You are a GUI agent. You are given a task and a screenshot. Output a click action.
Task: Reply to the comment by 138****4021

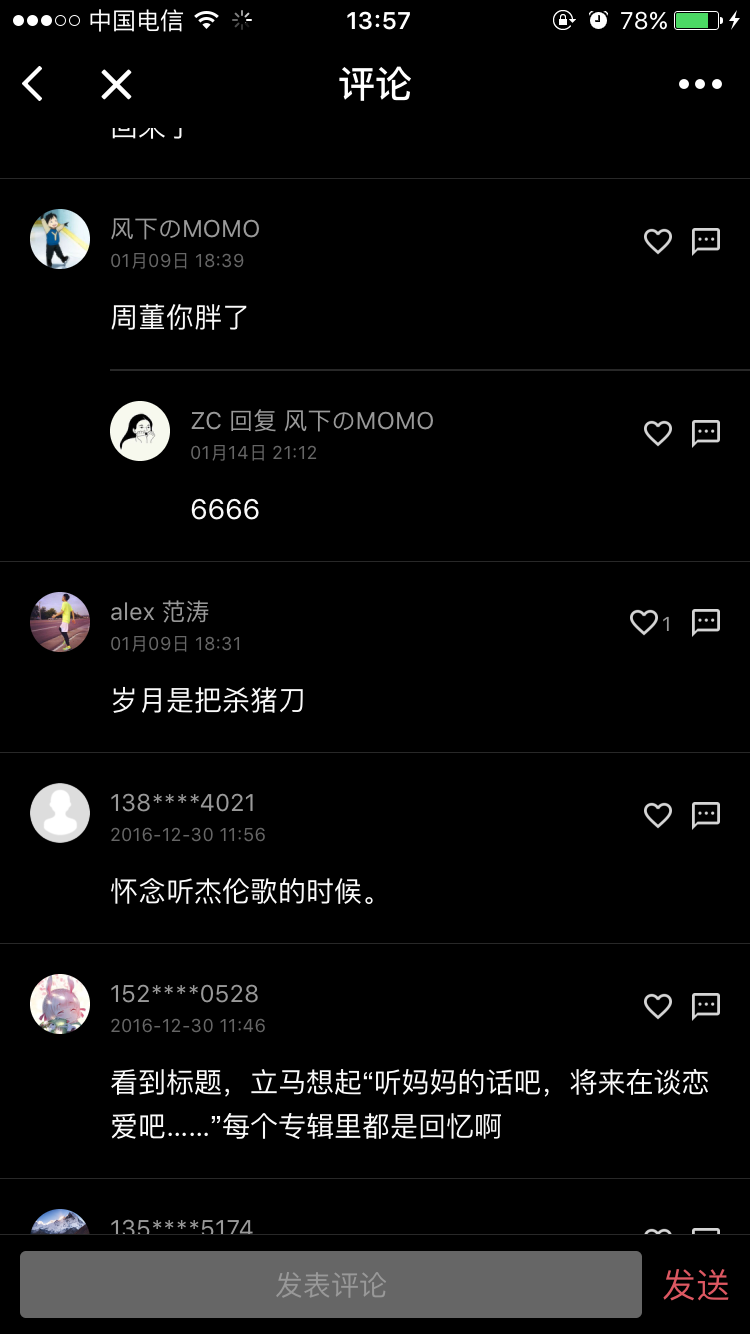[x=706, y=815]
